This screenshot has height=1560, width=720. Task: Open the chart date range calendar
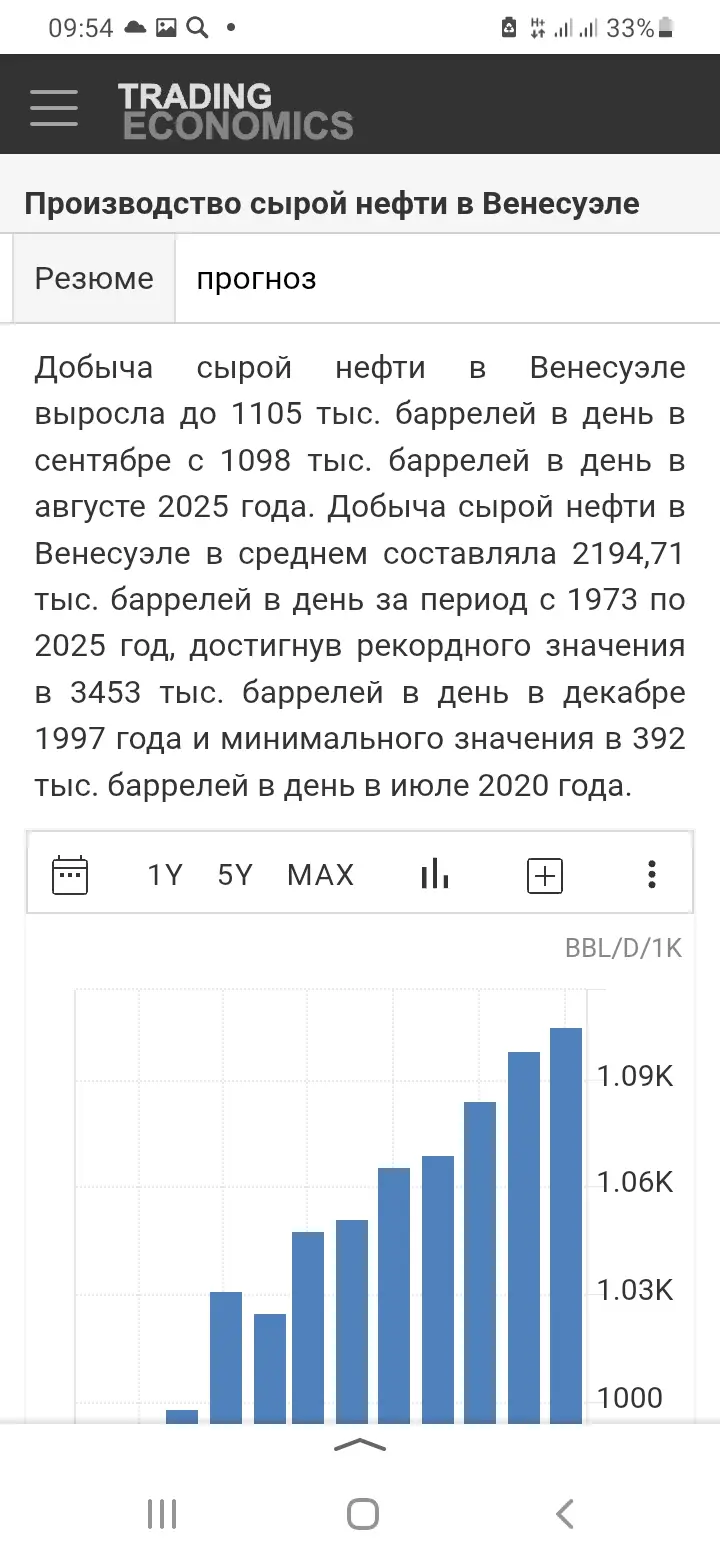[70, 875]
